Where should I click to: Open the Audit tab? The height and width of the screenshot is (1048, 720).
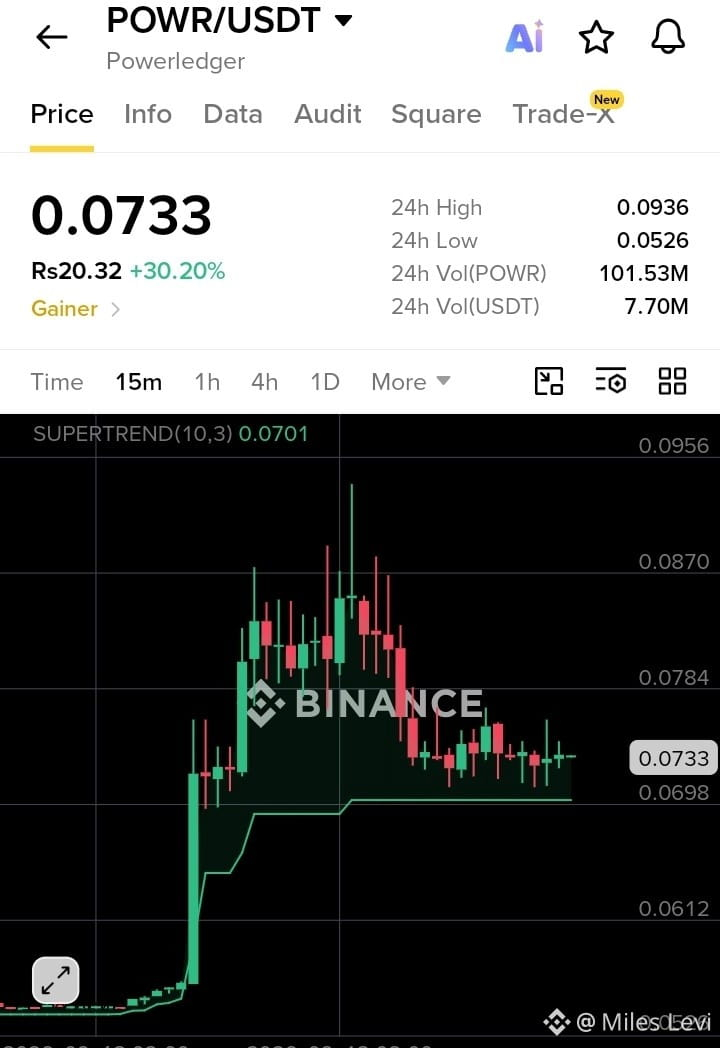pyautogui.click(x=328, y=114)
